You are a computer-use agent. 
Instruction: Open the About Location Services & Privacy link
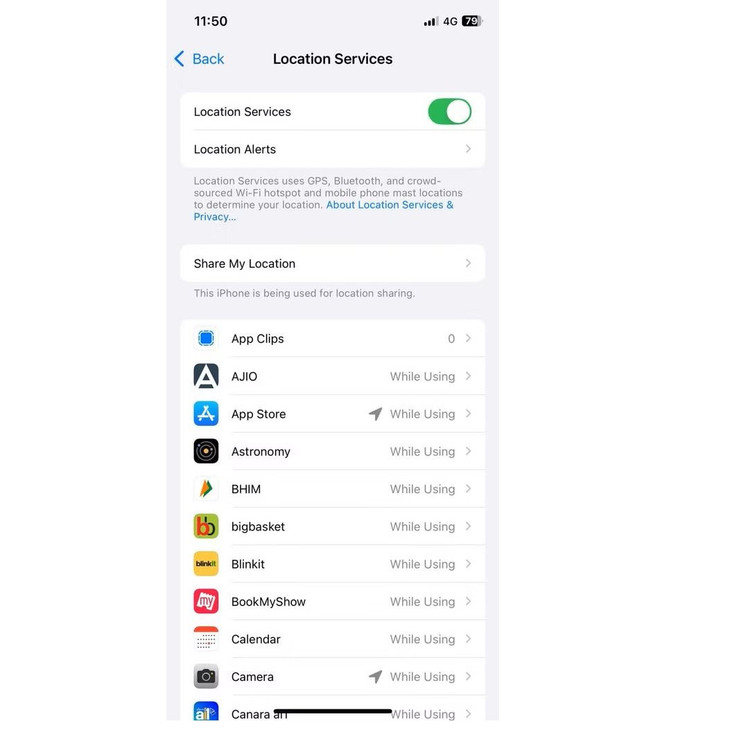tap(389, 205)
